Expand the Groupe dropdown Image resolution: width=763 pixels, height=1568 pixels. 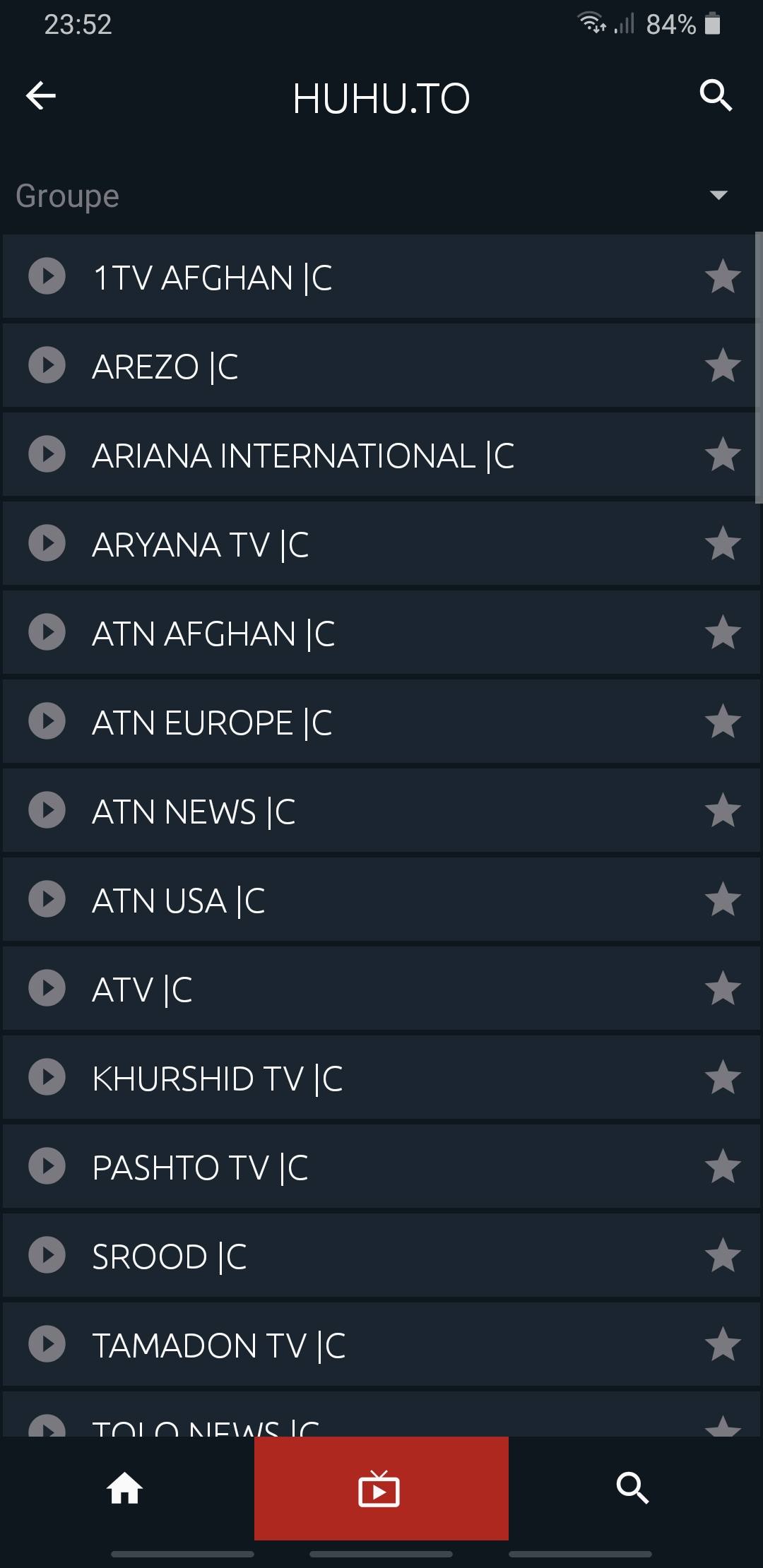(381, 196)
